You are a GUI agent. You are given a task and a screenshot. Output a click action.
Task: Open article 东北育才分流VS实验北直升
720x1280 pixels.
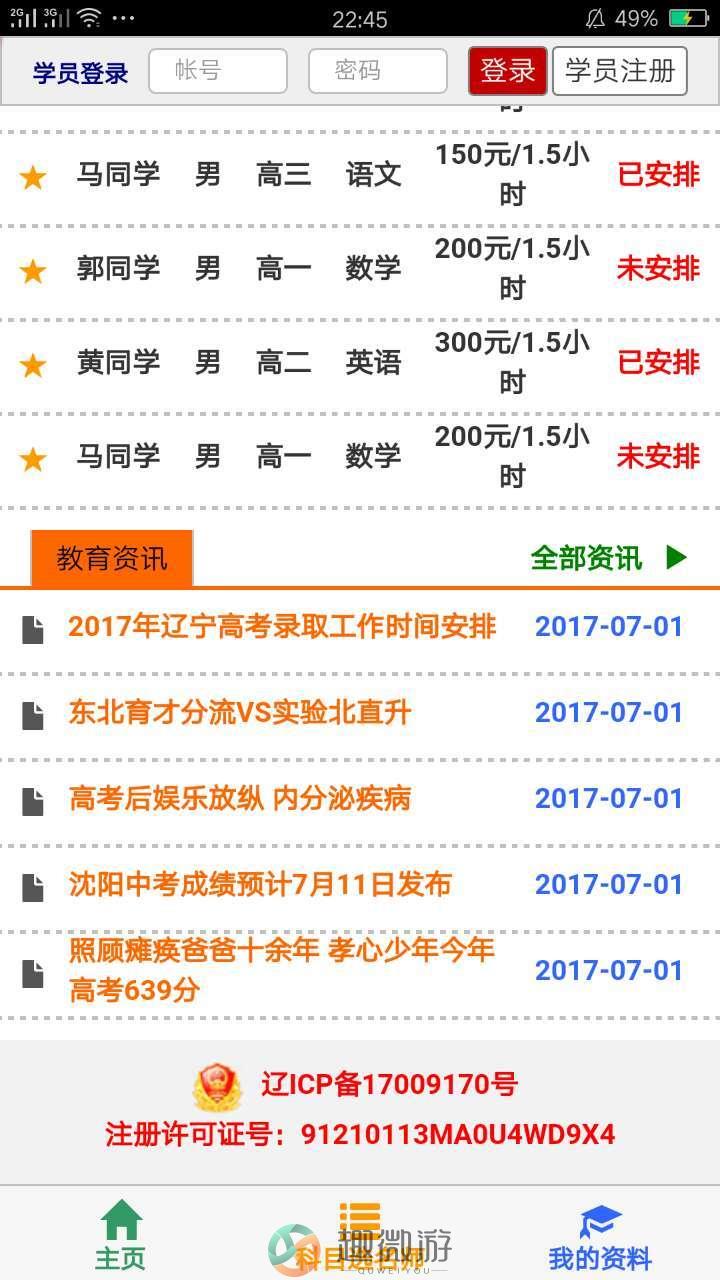pos(240,713)
